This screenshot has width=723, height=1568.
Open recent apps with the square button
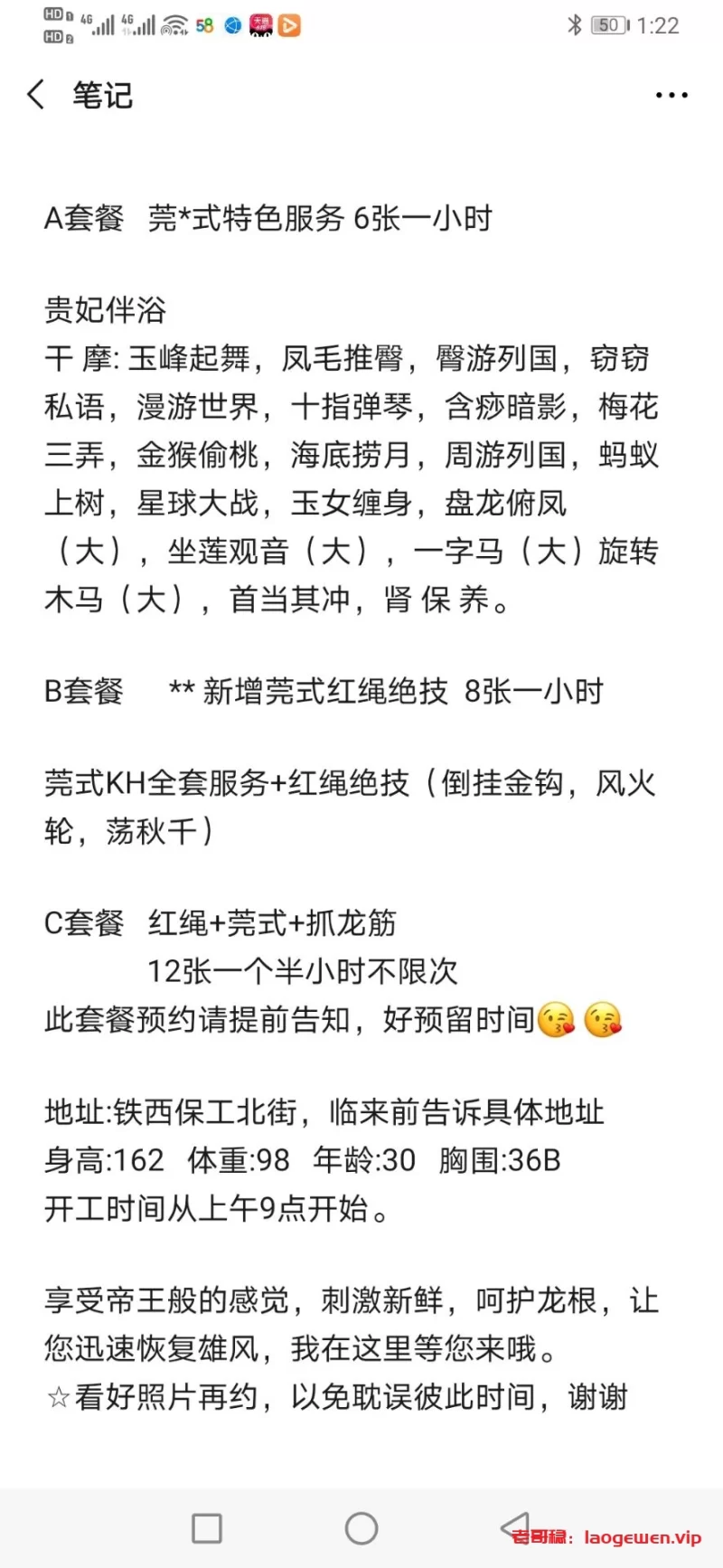(x=207, y=1528)
